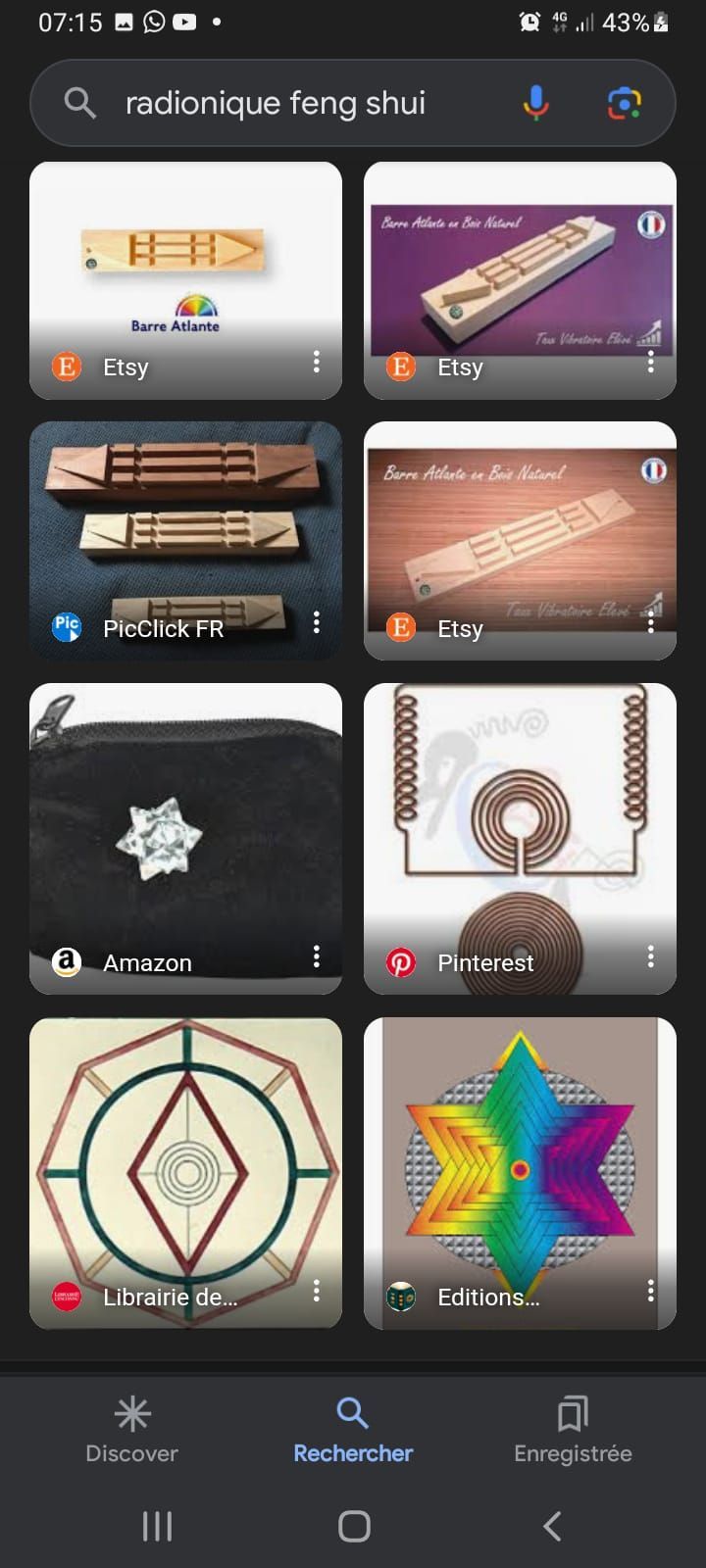Go back with the system back button
This screenshot has width=706, height=1568.
pyautogui.click(x=552, y=1526)
